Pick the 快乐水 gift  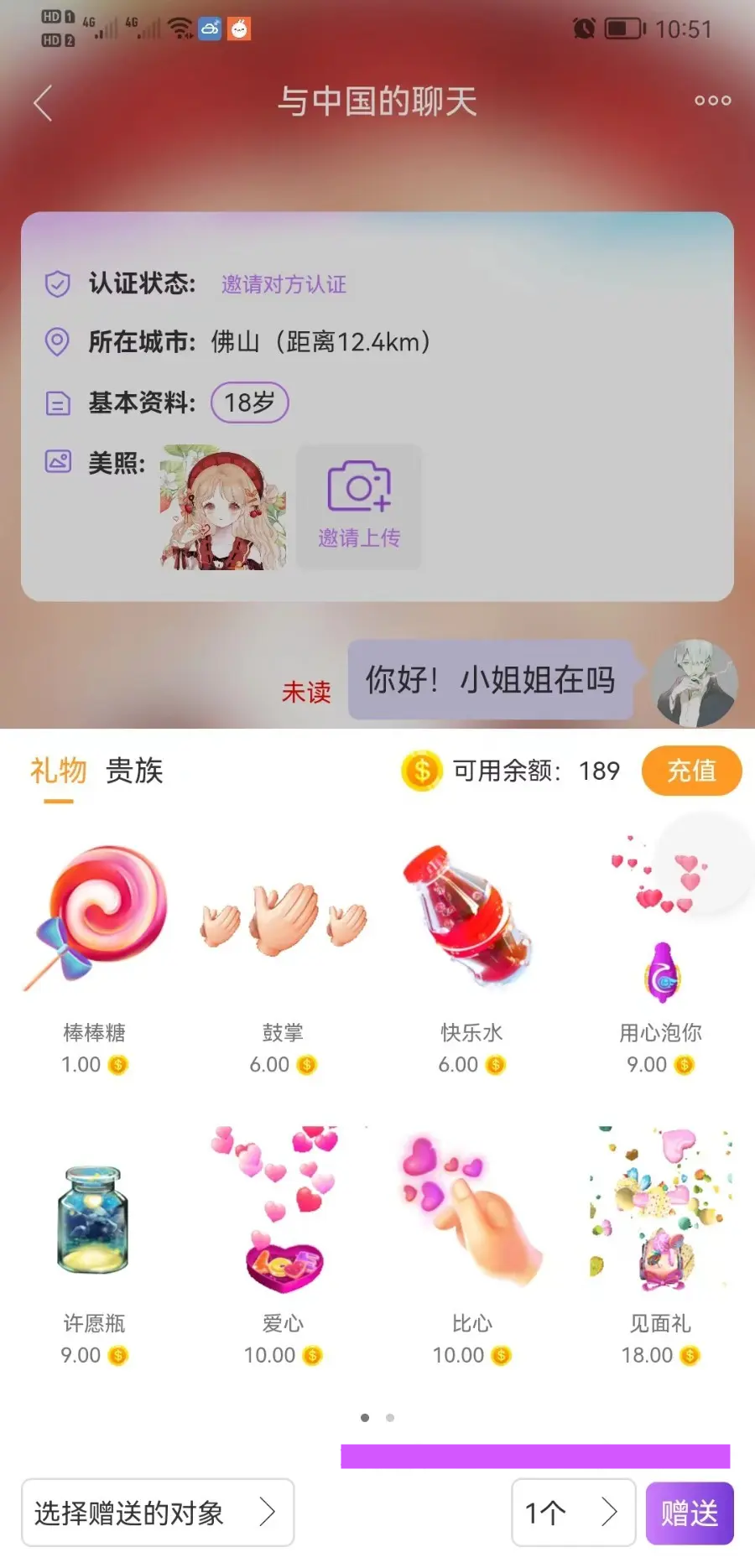(471, 956)
